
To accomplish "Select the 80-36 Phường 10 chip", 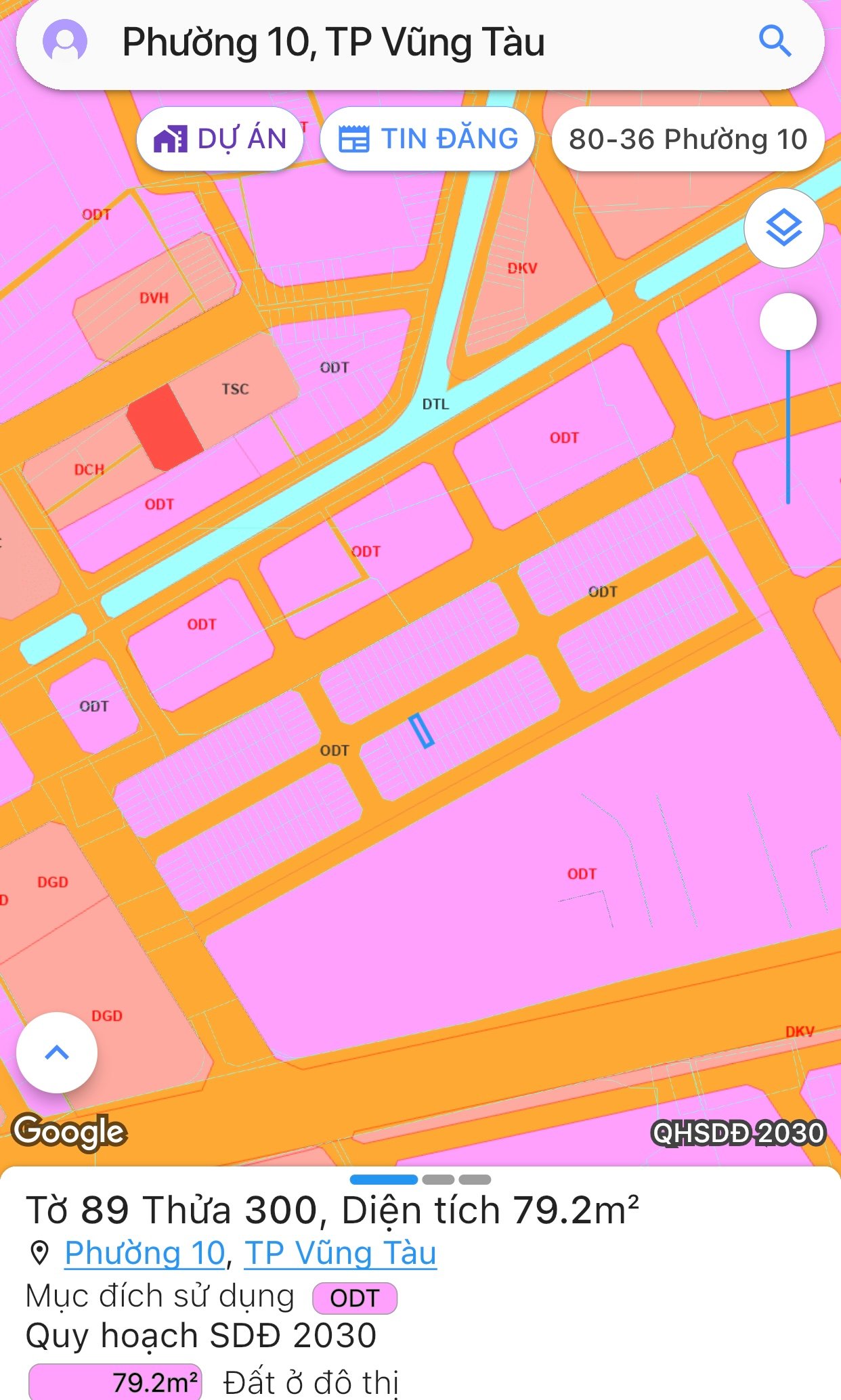I will click(687, 139).
